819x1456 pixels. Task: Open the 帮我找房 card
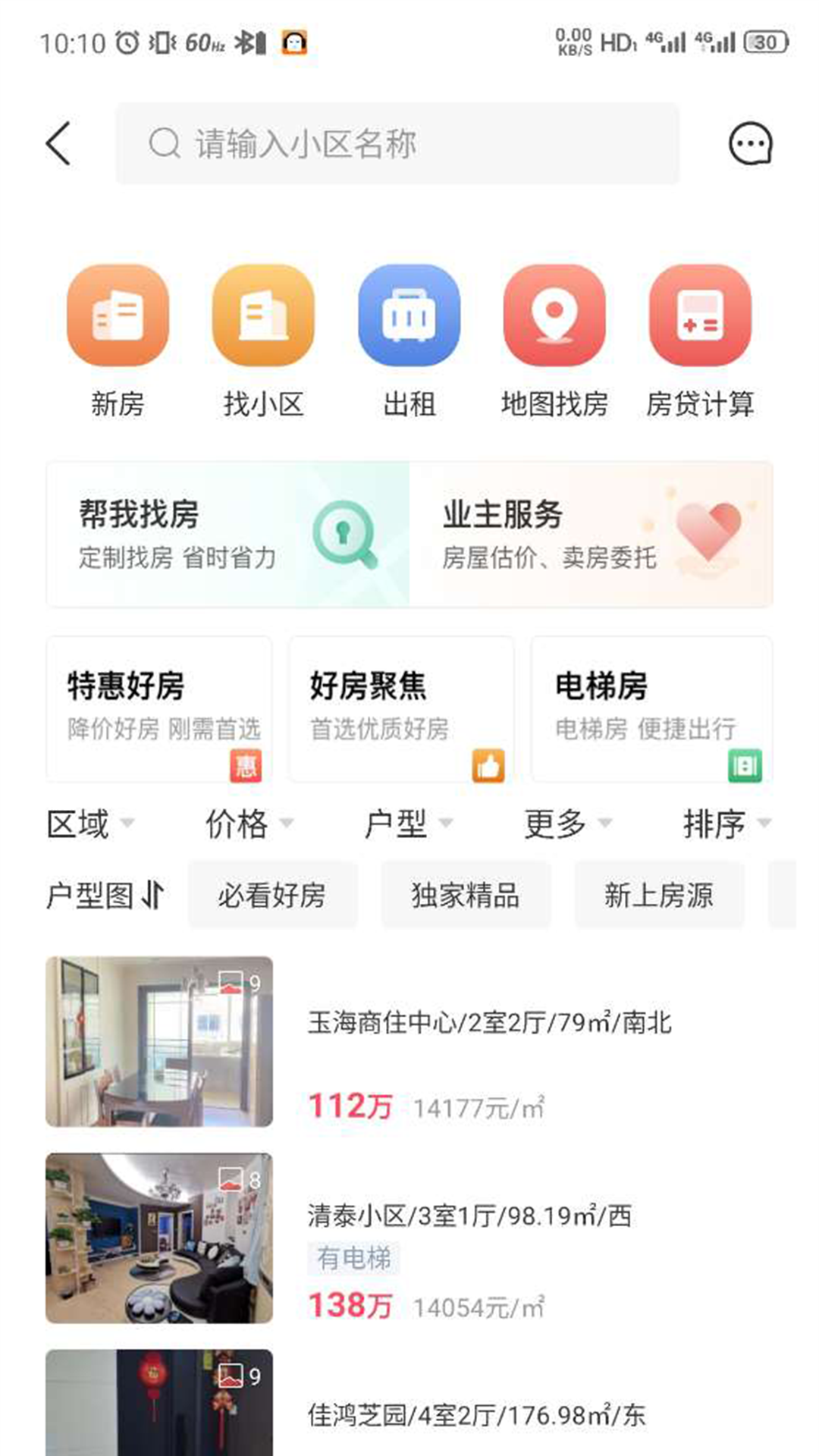[x=227, y=534]
